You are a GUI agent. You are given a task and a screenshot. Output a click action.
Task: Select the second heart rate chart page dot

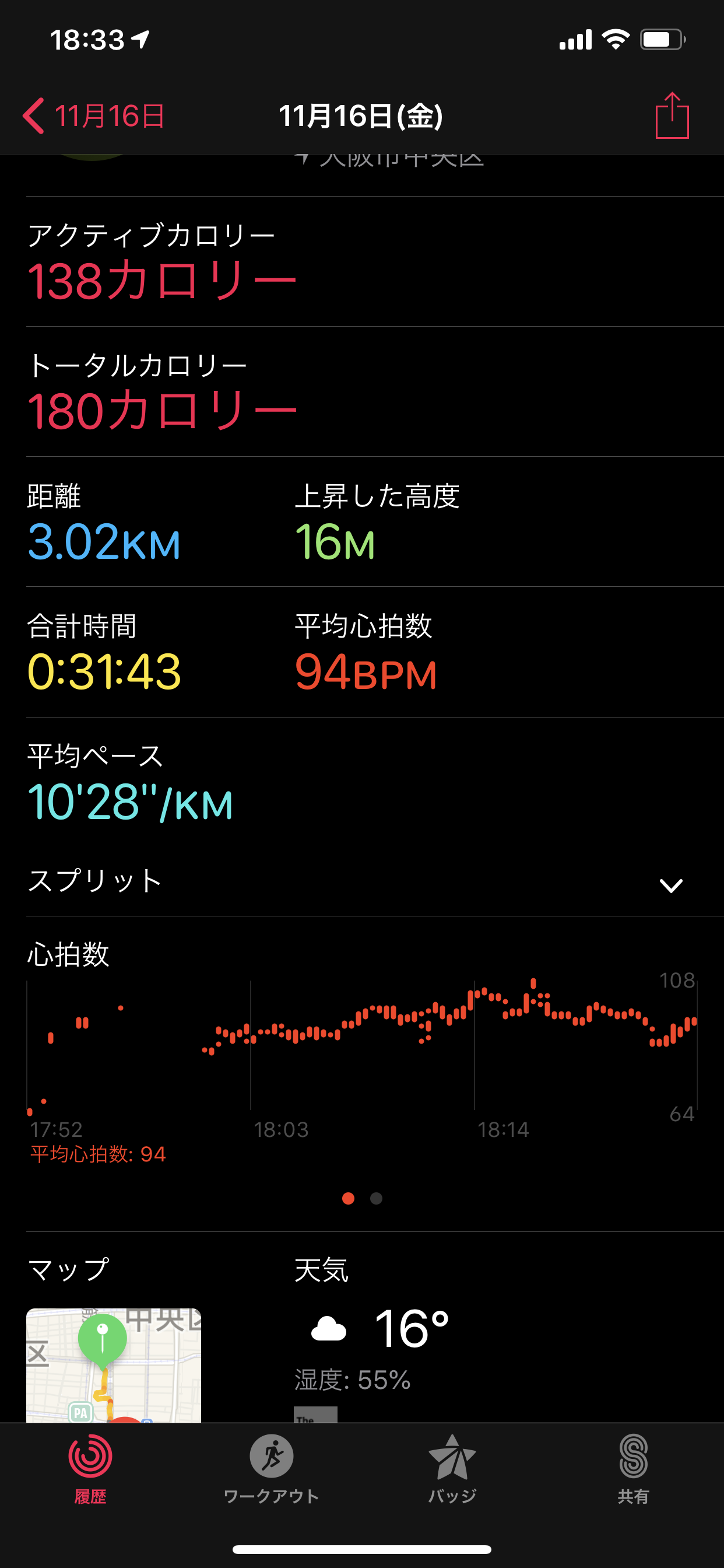tap(377, 1199)
